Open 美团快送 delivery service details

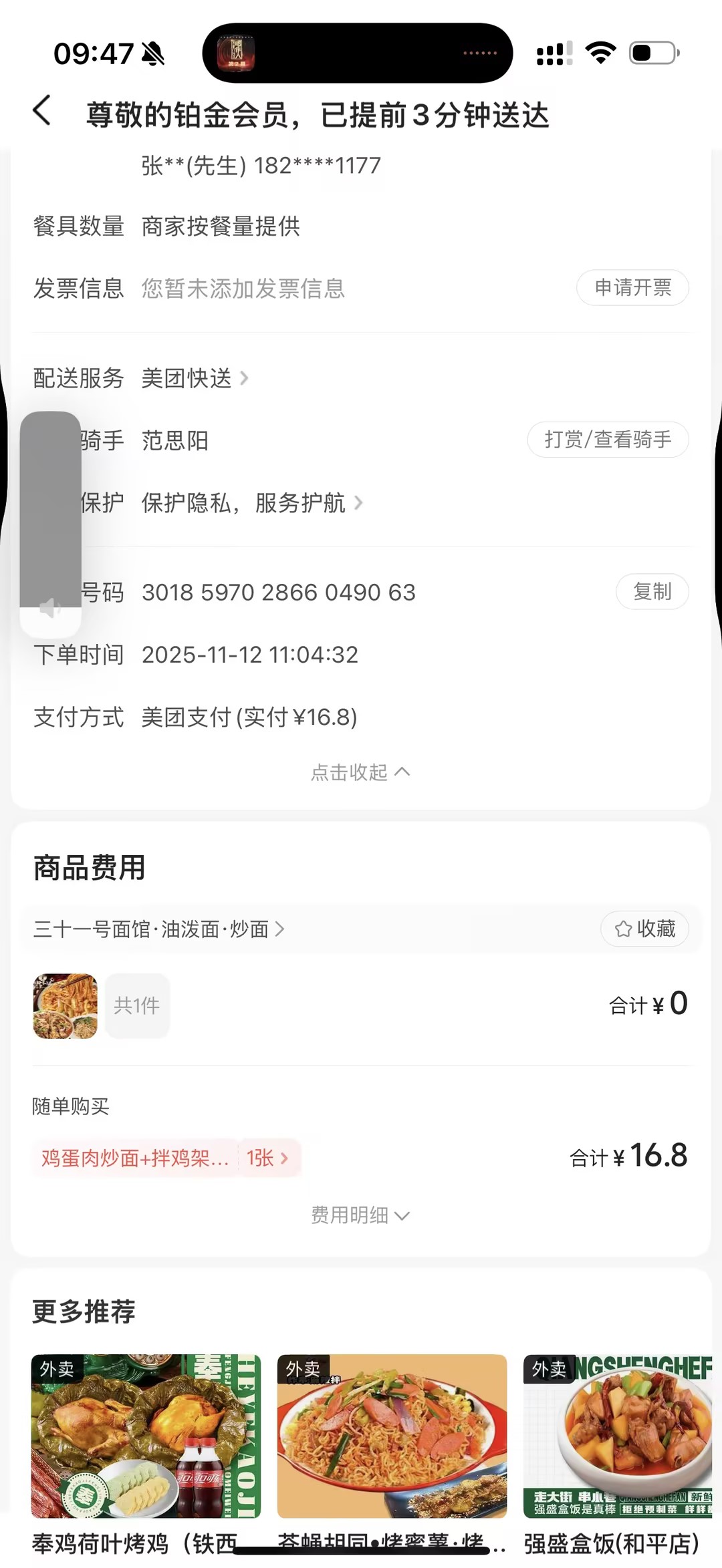pyautogui.click(x=195, y=378)
